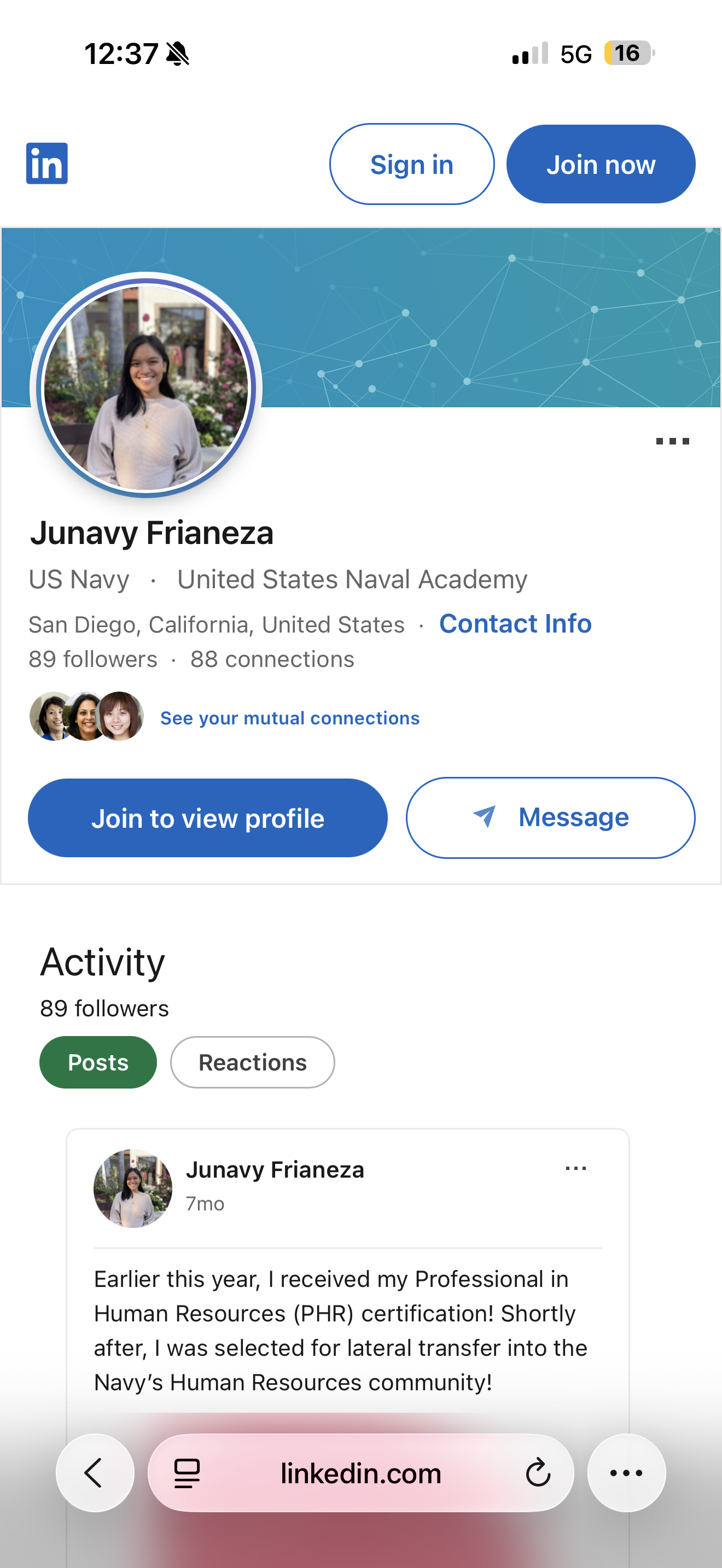
Task: Open the post's three-dot options menu
Action: (575, 1168)
